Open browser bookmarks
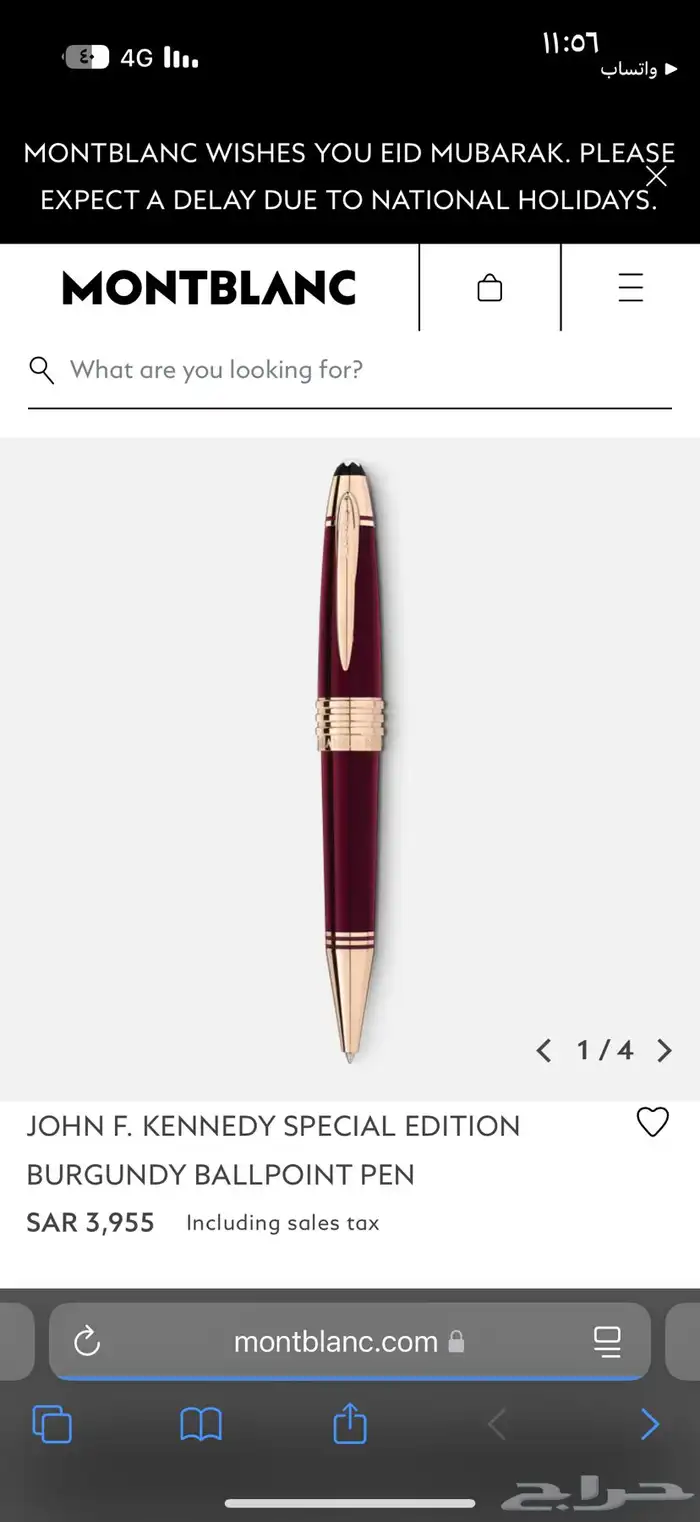Viewport: 700px width, 1522px height. (201, 1424)
